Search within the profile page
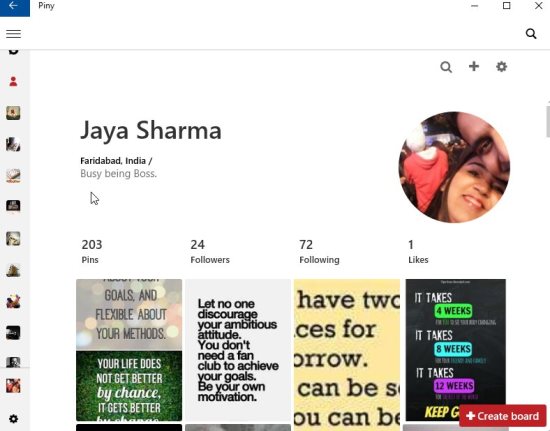This screenshot has height=431, width=550. coord(446,67)
